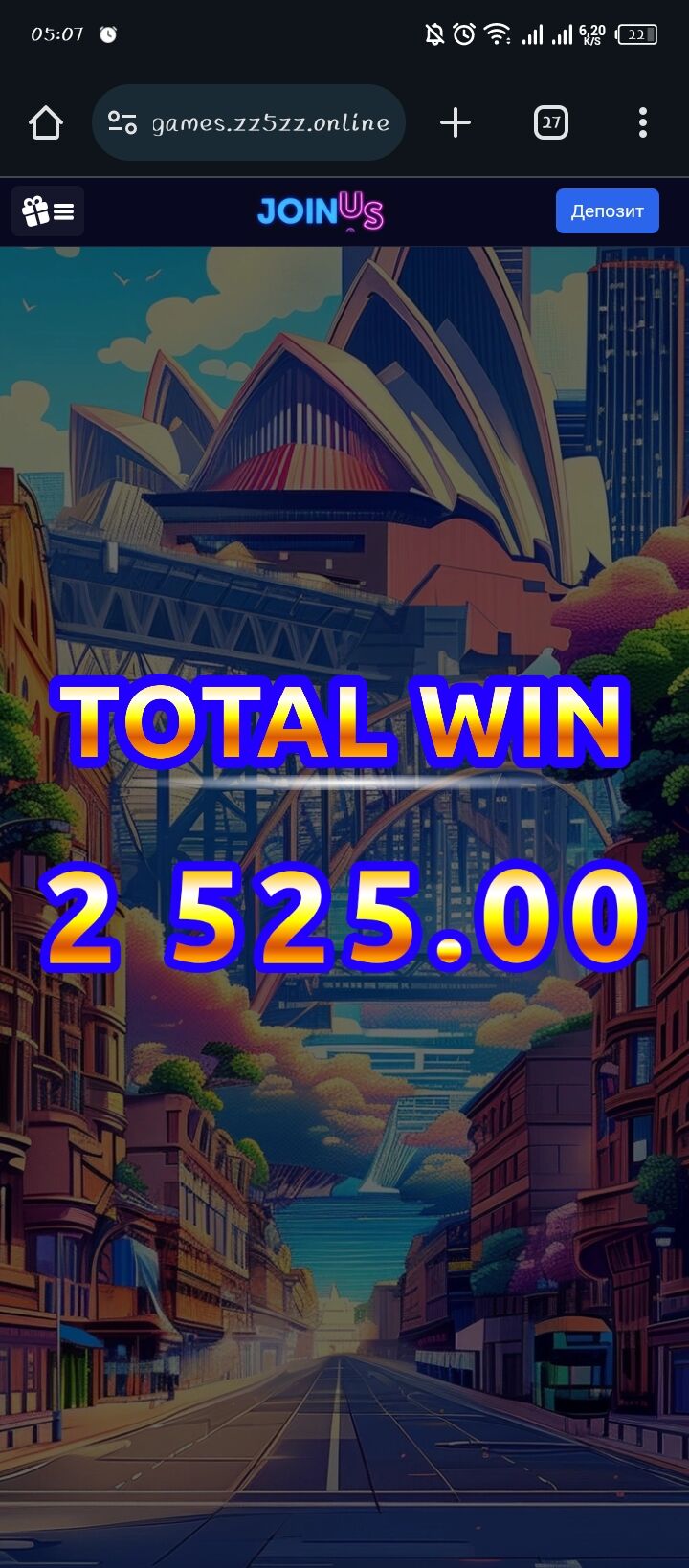
Task: Open the gift menu button
Action: [48, 211]
